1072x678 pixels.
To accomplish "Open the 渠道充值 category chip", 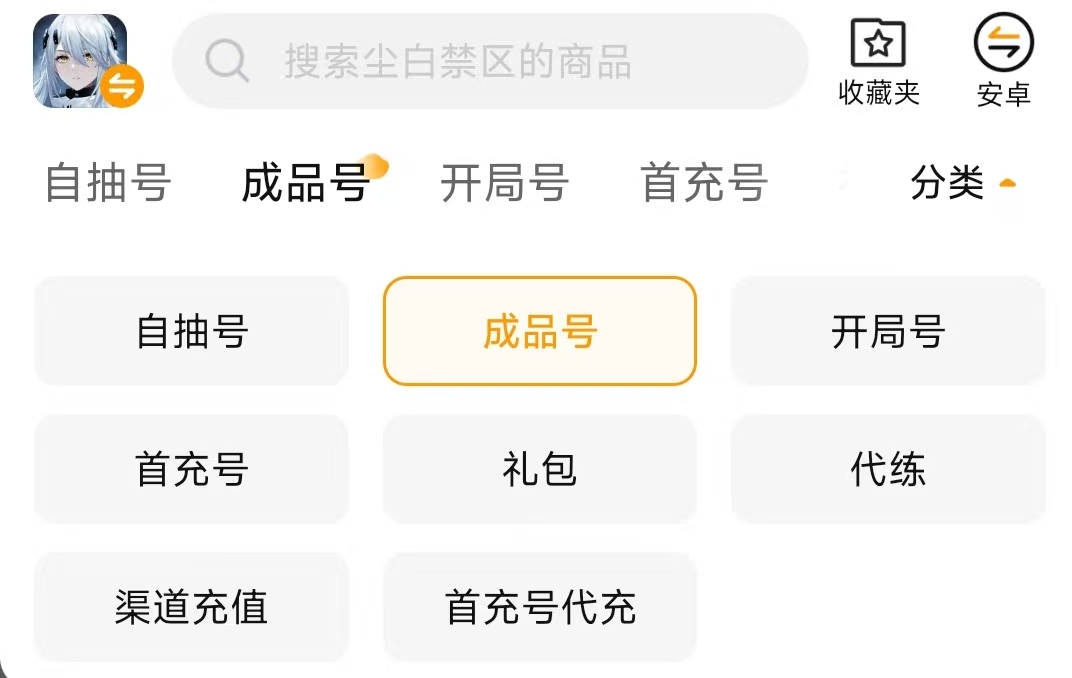I will pyautogui.click(x=192, y=607).
